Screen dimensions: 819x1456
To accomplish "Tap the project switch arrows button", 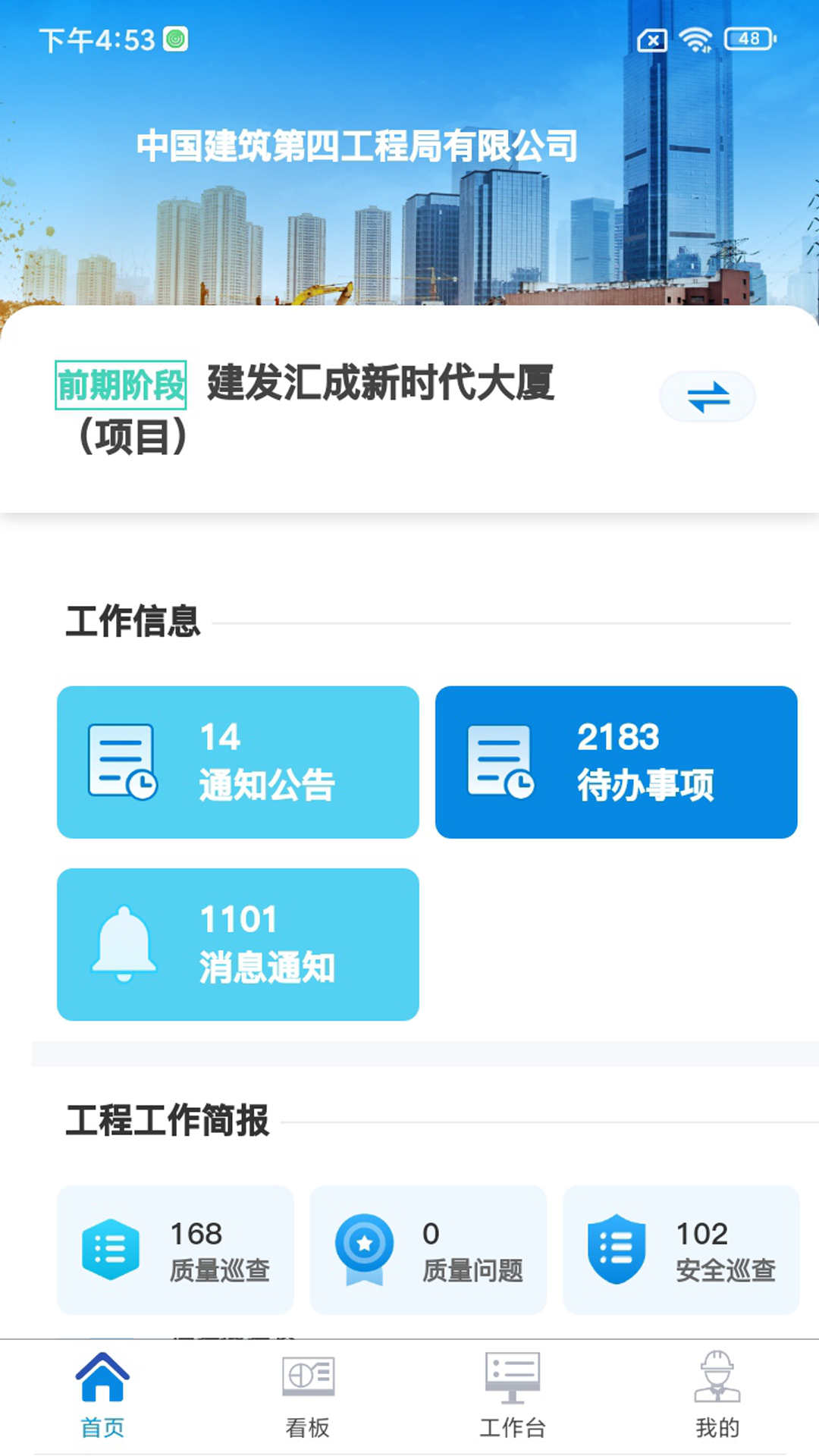I will coord(708,396).
